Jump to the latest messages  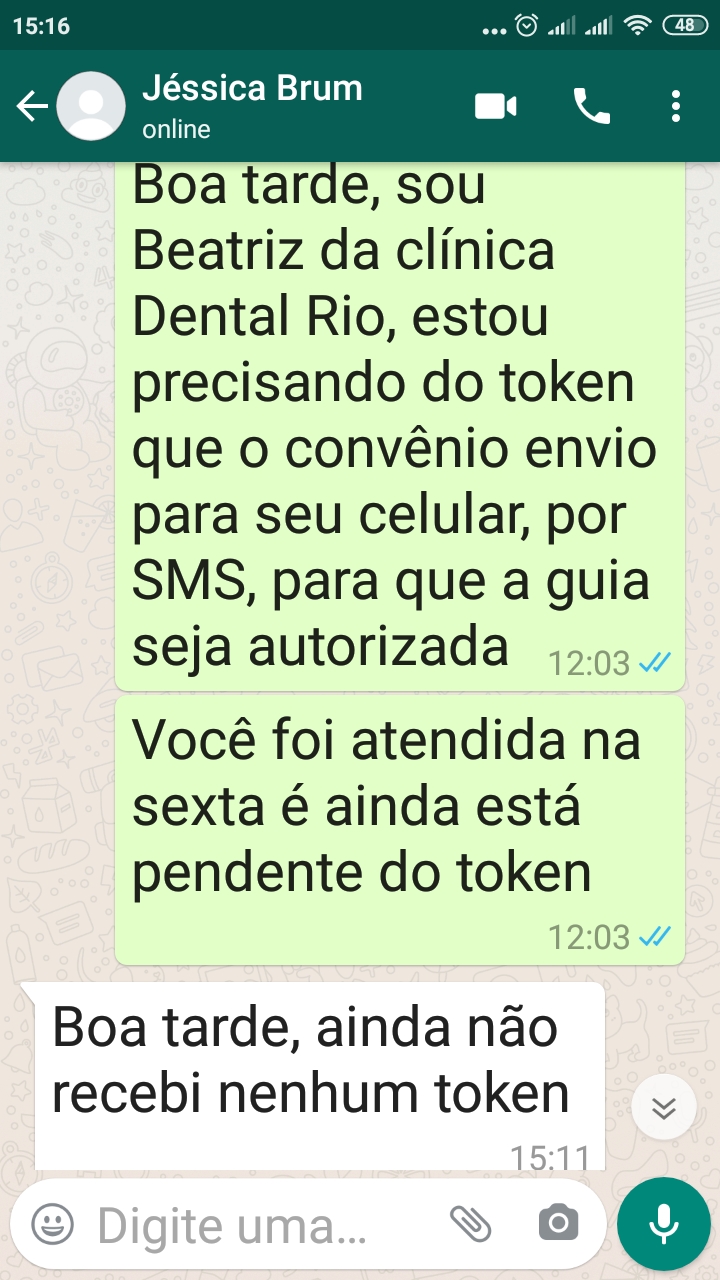pos(664,1107)
